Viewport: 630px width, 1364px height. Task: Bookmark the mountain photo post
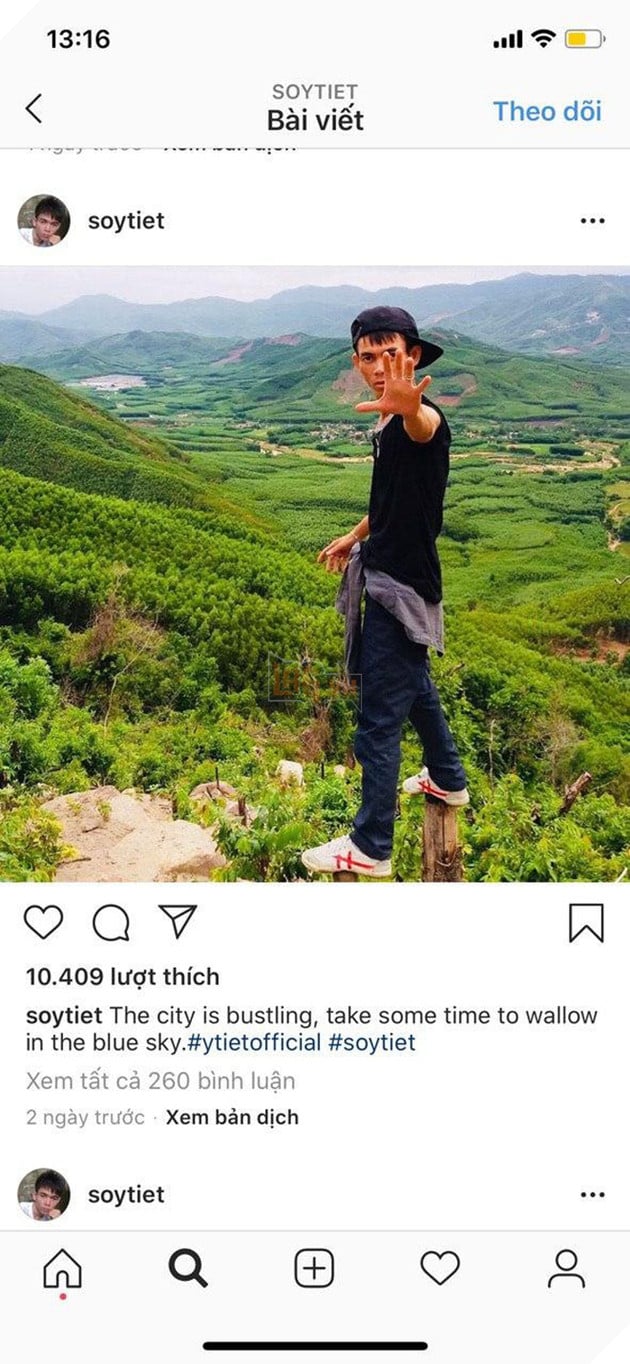[586, 922]
